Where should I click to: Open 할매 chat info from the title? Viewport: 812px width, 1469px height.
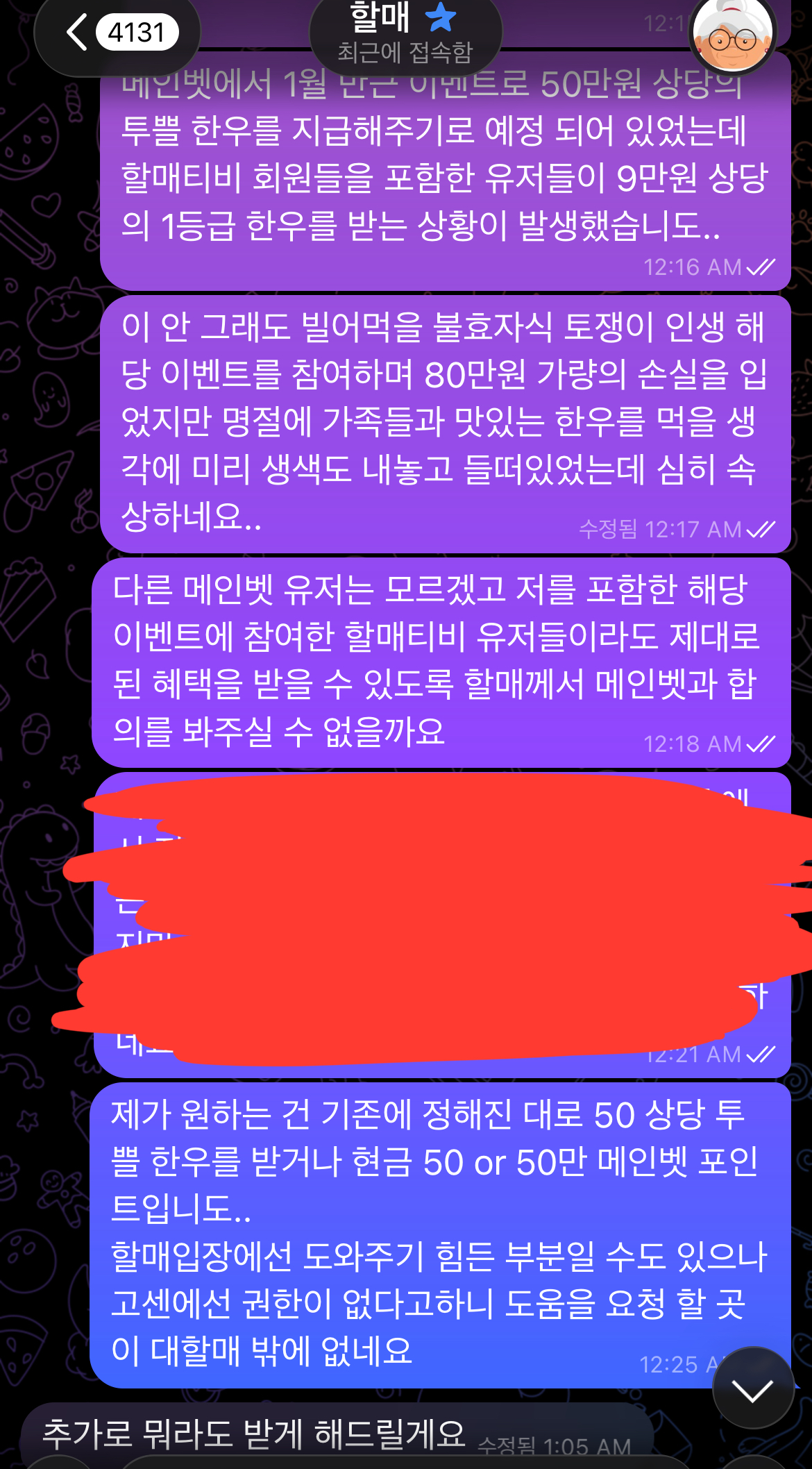(405, 33)
